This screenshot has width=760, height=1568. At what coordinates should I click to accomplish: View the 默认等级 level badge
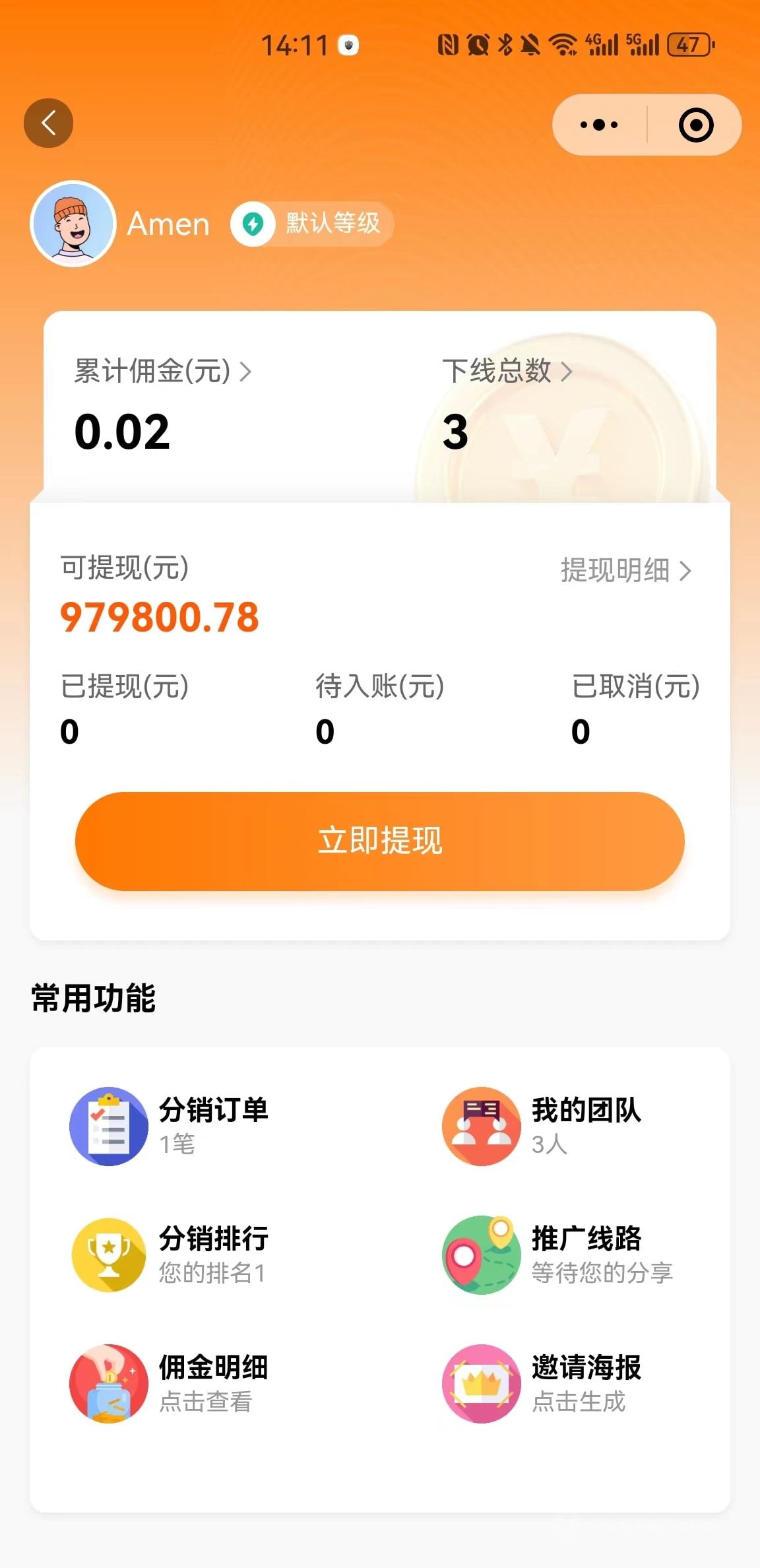point(312,224)
